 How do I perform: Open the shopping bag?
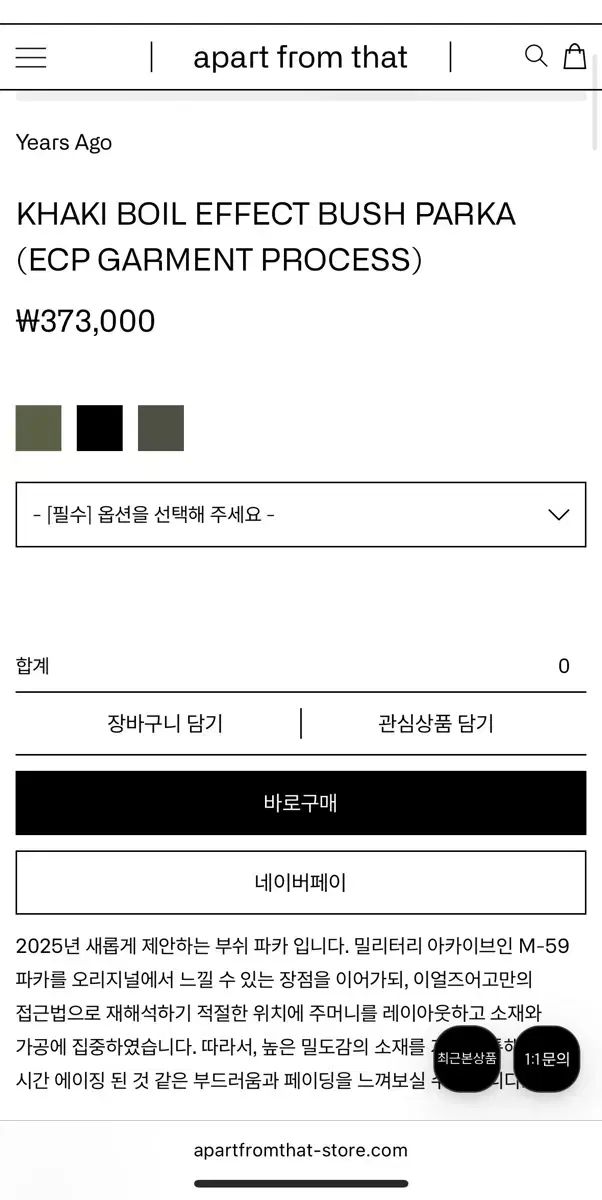click(x=574, y=56)
